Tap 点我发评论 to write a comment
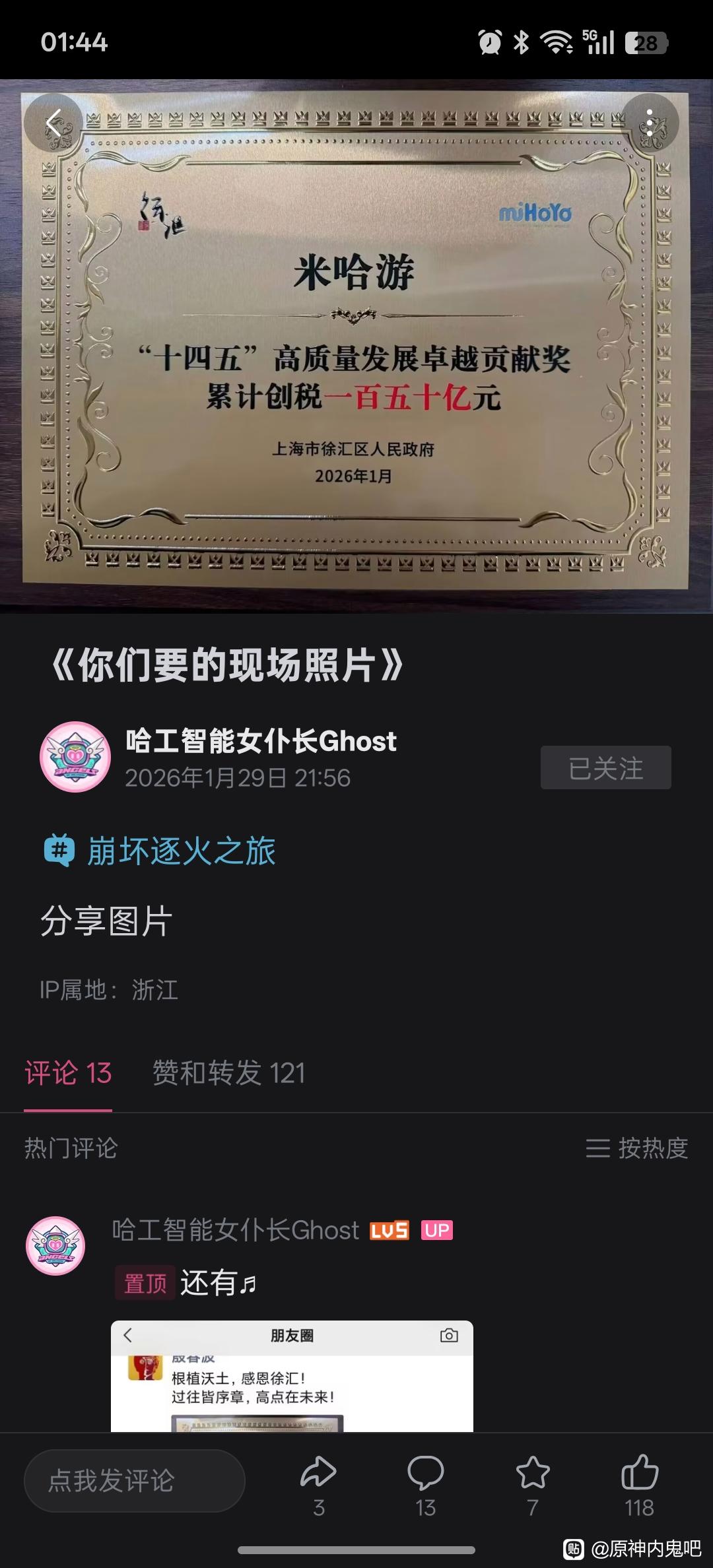 [135, 1481]
